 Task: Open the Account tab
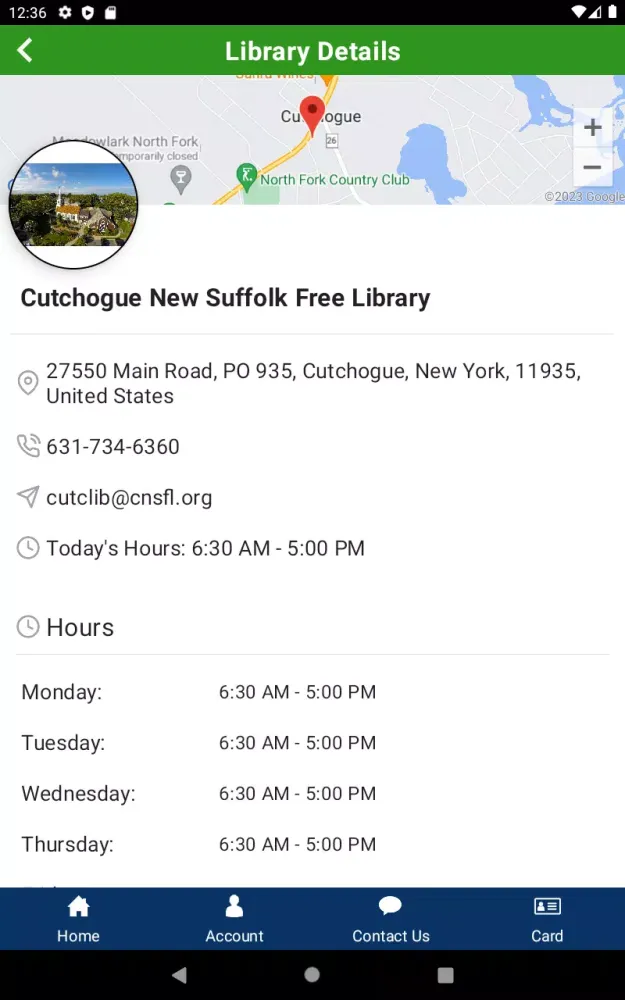click(x=234, y=919)
